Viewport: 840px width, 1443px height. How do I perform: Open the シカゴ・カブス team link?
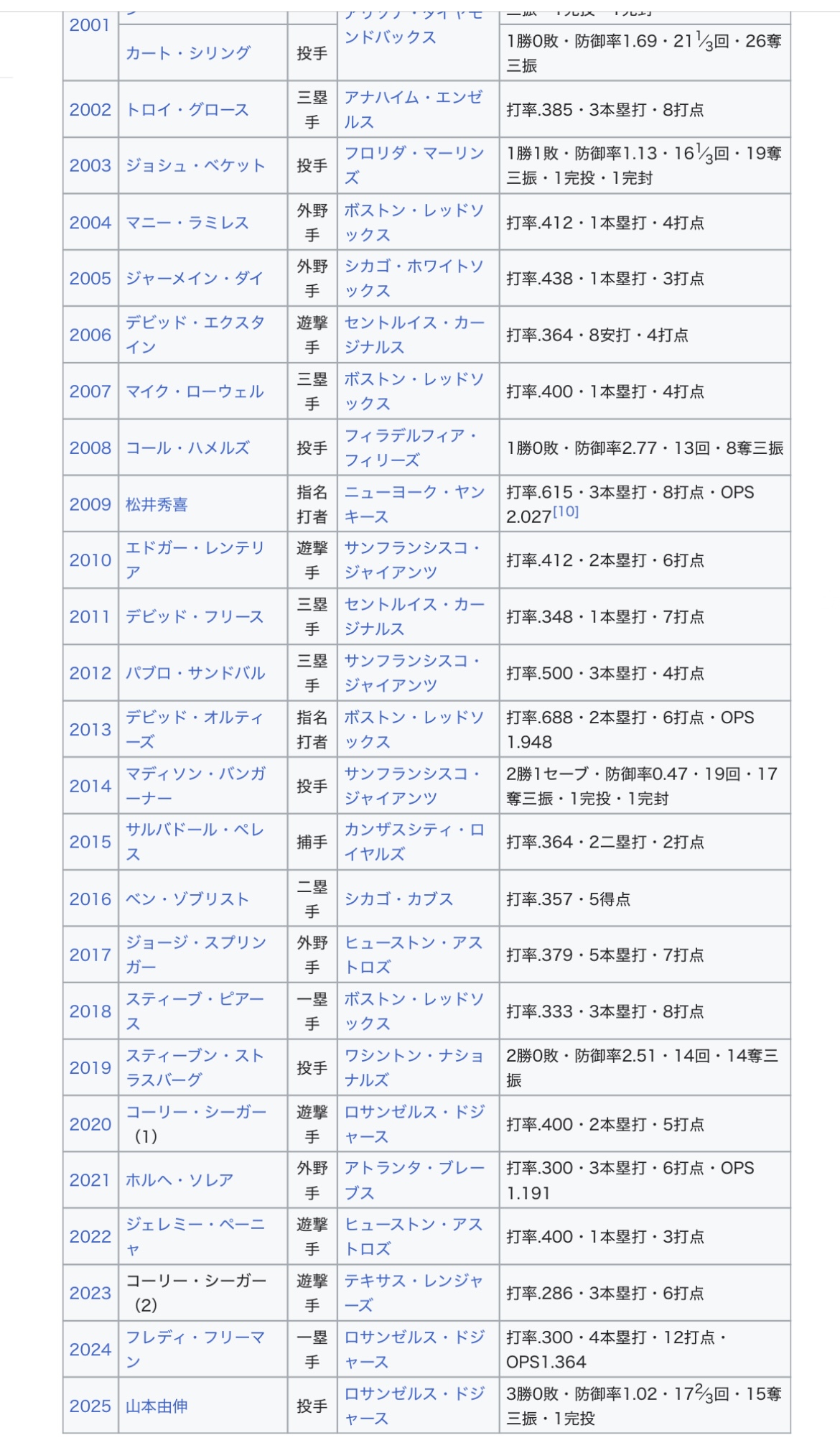click(398, 899)
